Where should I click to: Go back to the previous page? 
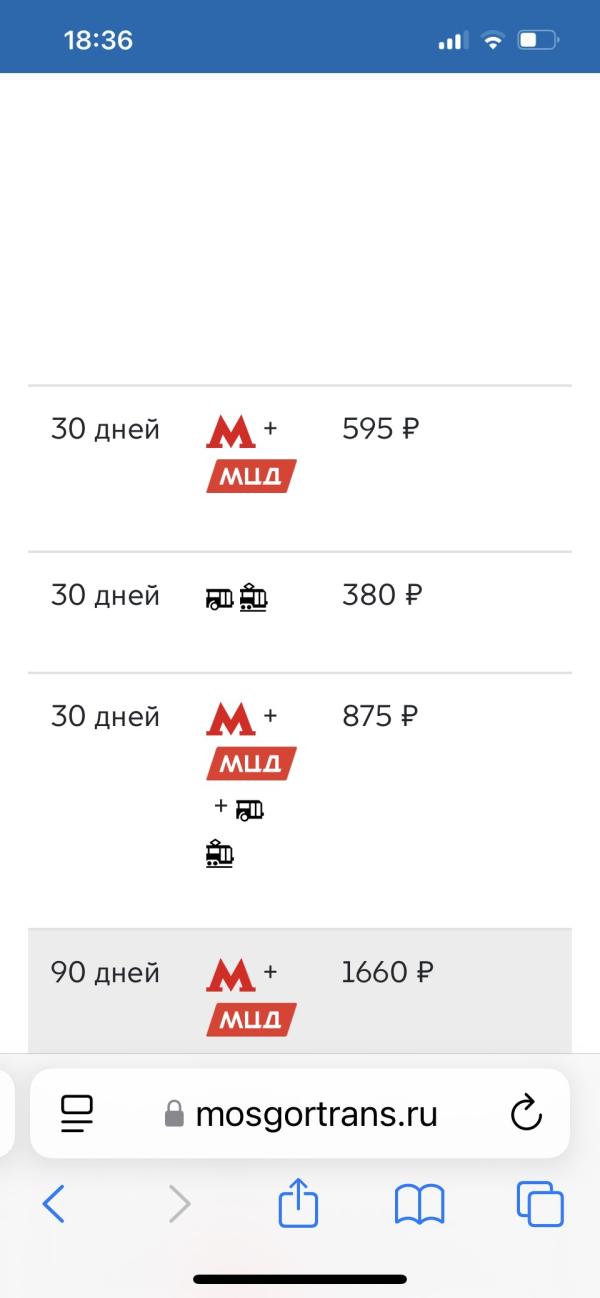point(54,1204)
